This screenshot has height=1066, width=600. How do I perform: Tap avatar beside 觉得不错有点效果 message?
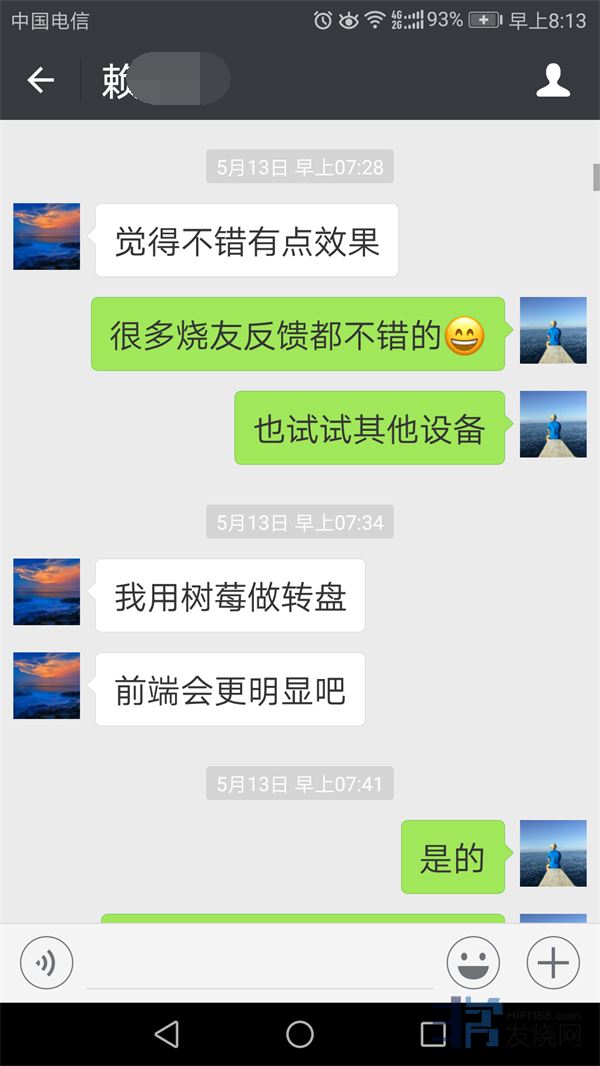(46, 236)
